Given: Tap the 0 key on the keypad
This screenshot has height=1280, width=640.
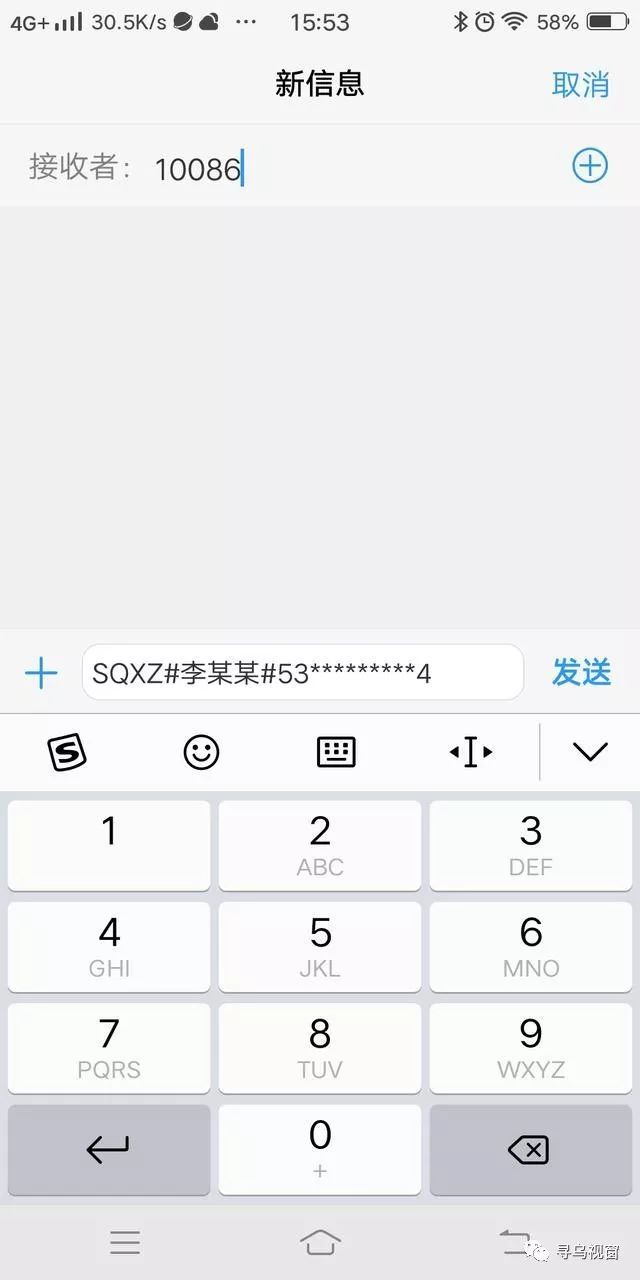Looking at the screenshot, I should pos(320,1149).
